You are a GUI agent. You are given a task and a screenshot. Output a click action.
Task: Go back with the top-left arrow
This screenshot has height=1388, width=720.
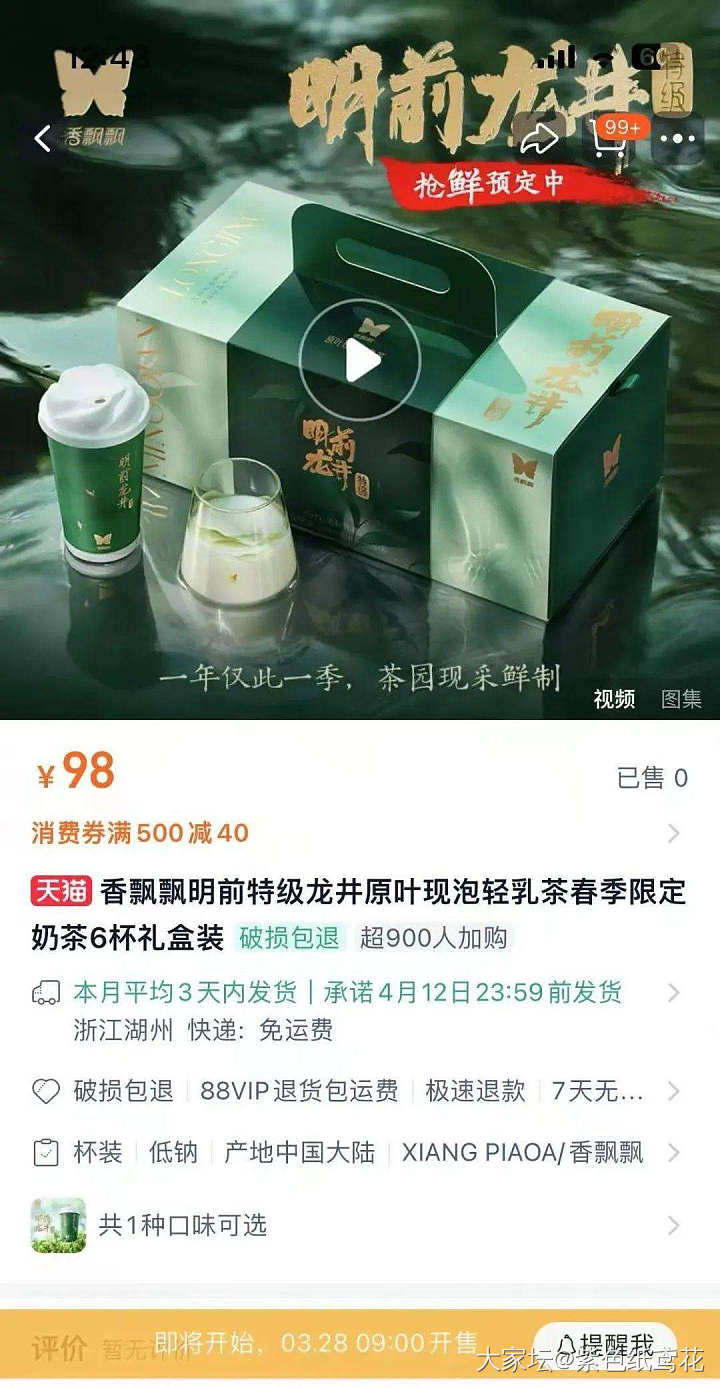pyautogui.click(x=43, y=138)
